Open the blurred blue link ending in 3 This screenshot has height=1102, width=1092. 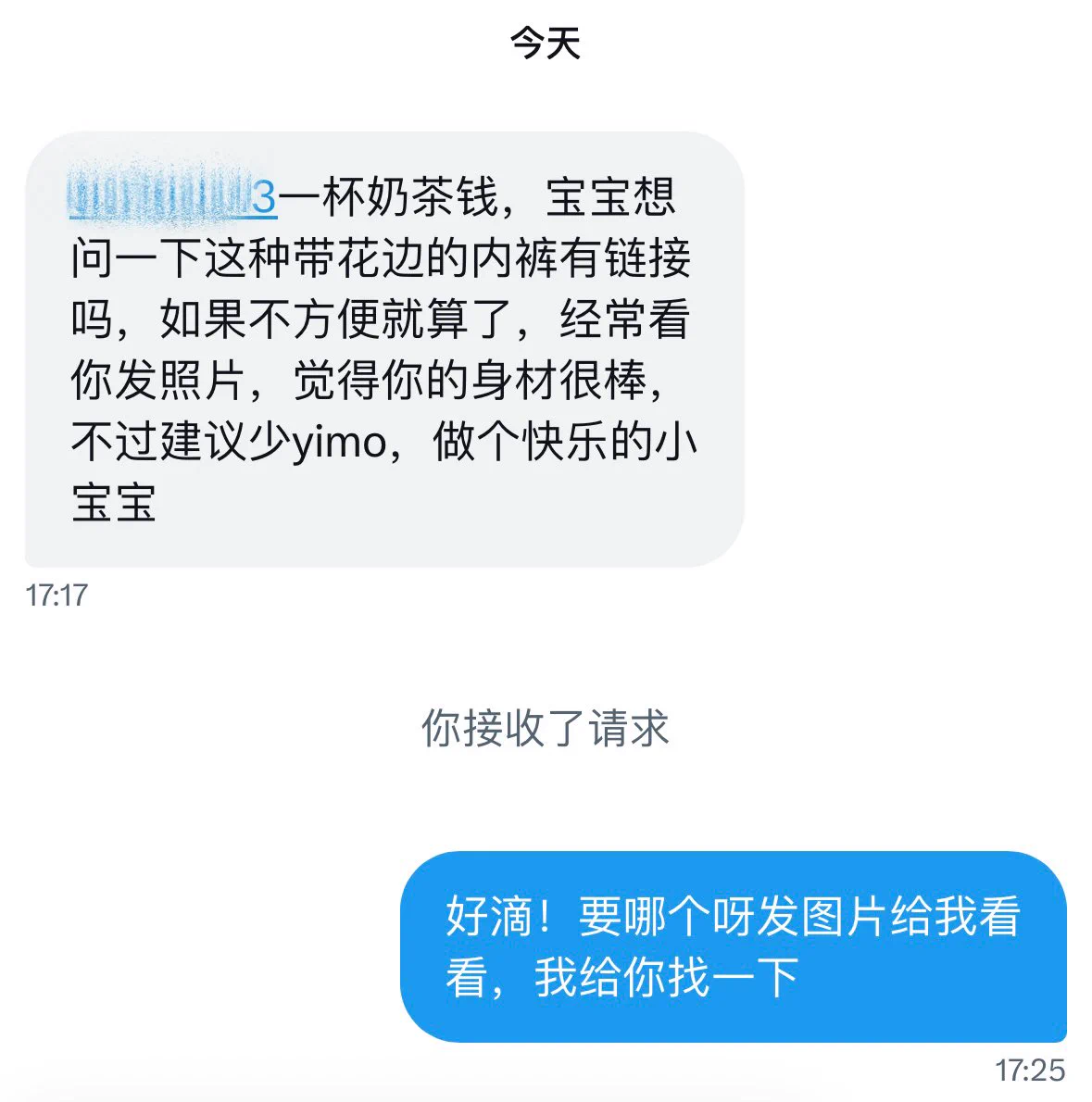173,197
